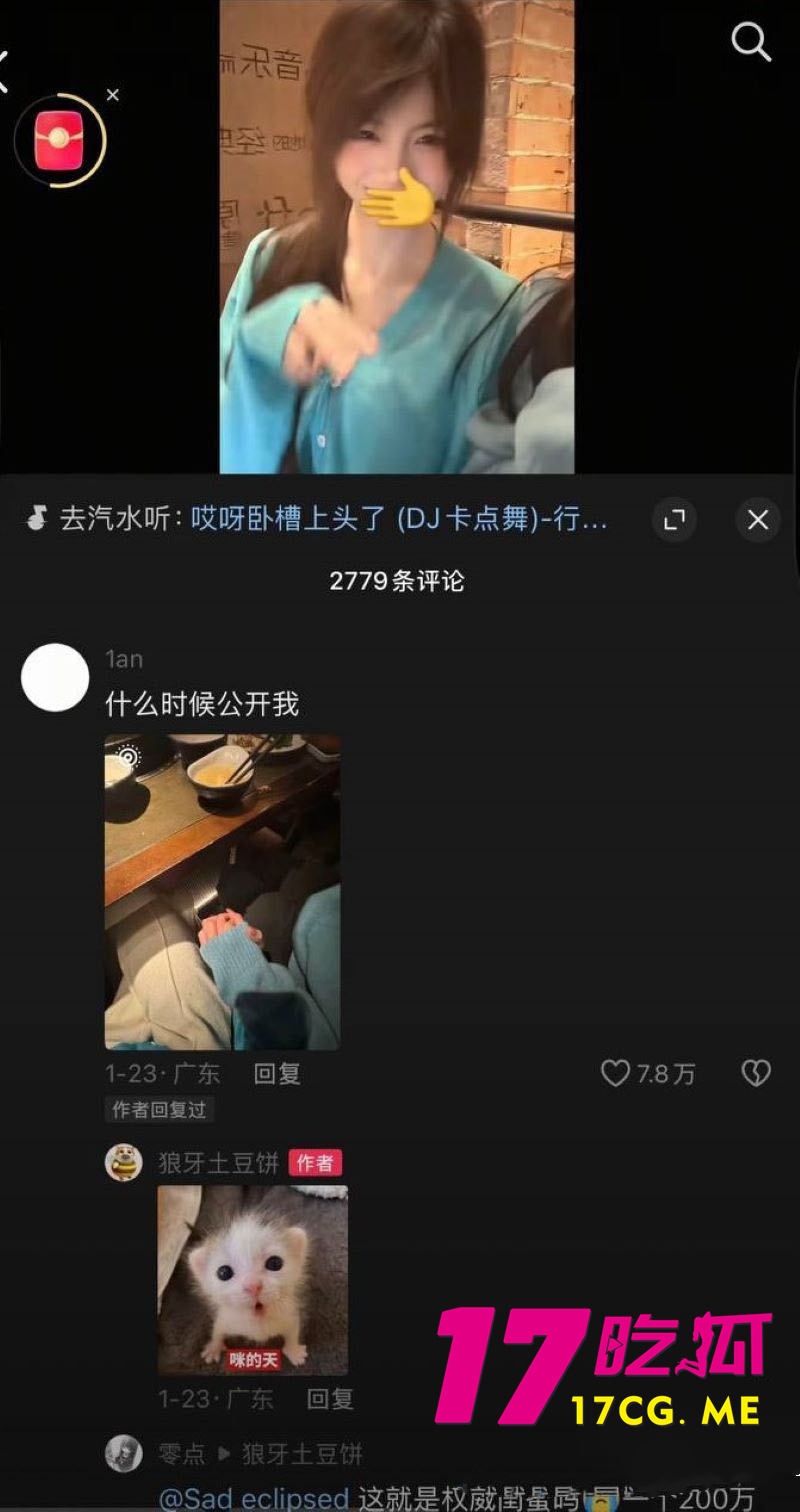Open 狼牙土豆饼's profile avatar
Viewport: 800px width, 1512px height.
point(123,1163)
